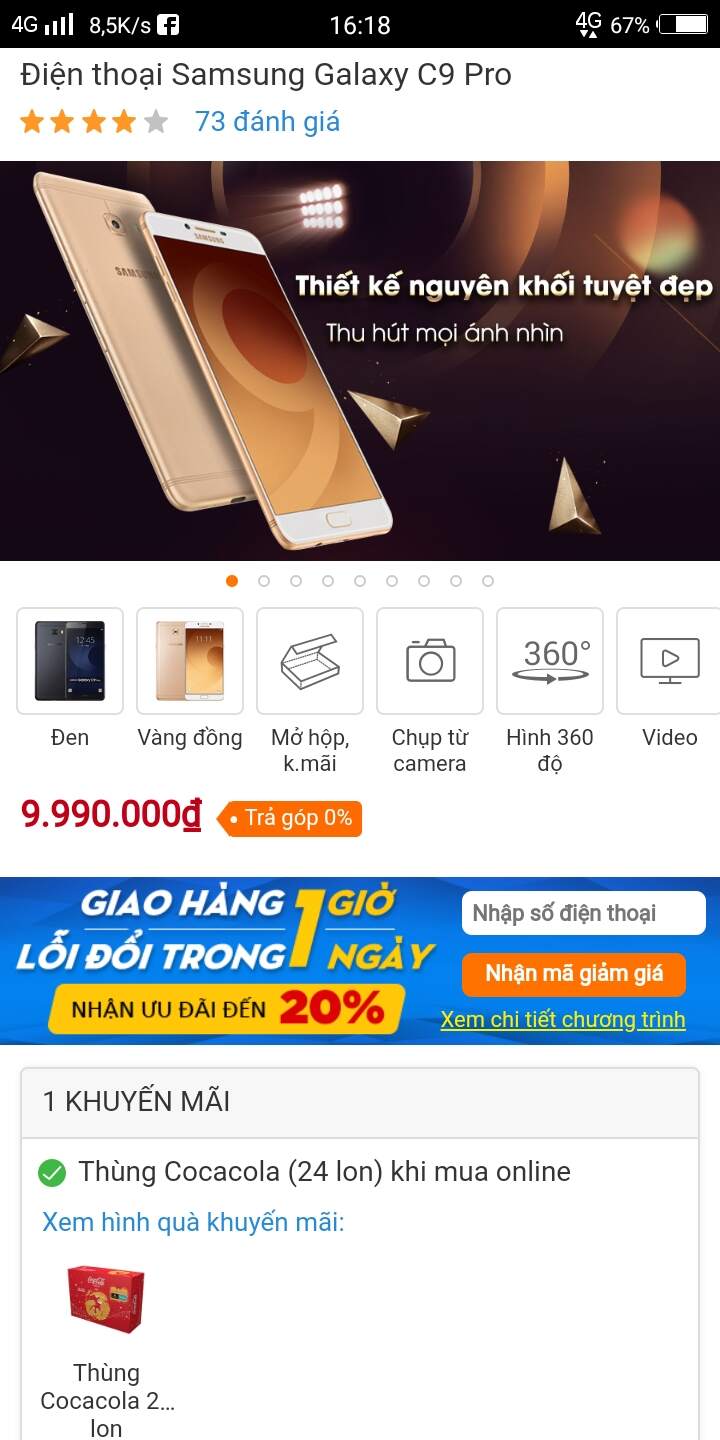The height and width of the screenshot is (1440, 720).
Task: Select the Đen color thumbnail
Action: pos(70,661)
